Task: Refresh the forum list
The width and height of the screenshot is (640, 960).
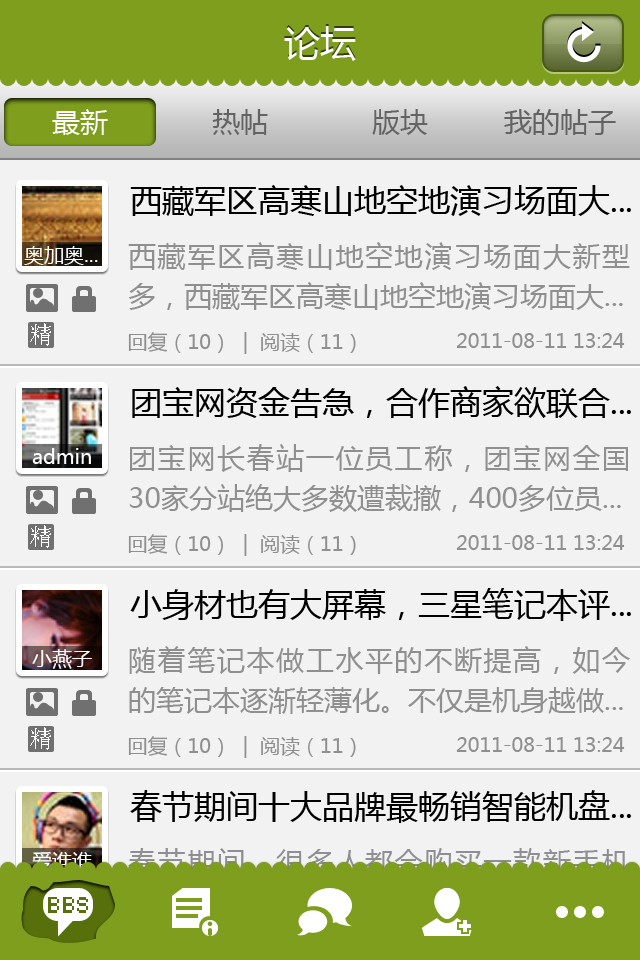Action: [x=582, y=44]
